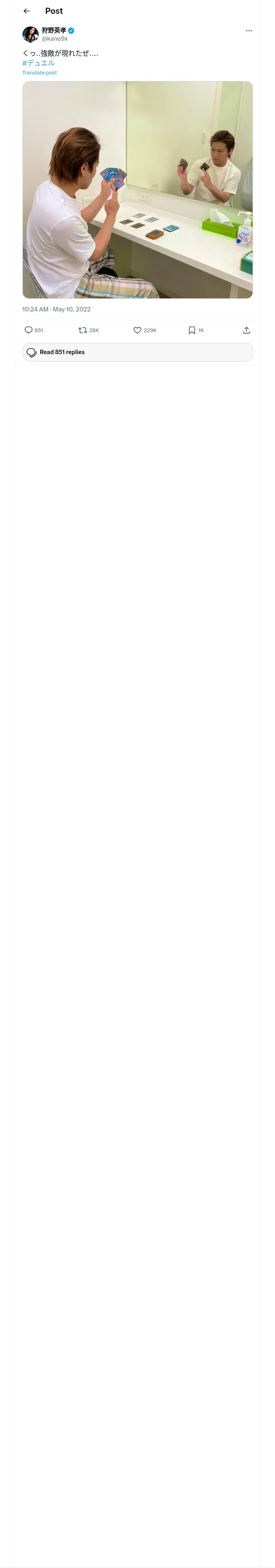Open the @kano9x handle
The width and height of the screenshot is (275, 1568).
pos(55,38)
